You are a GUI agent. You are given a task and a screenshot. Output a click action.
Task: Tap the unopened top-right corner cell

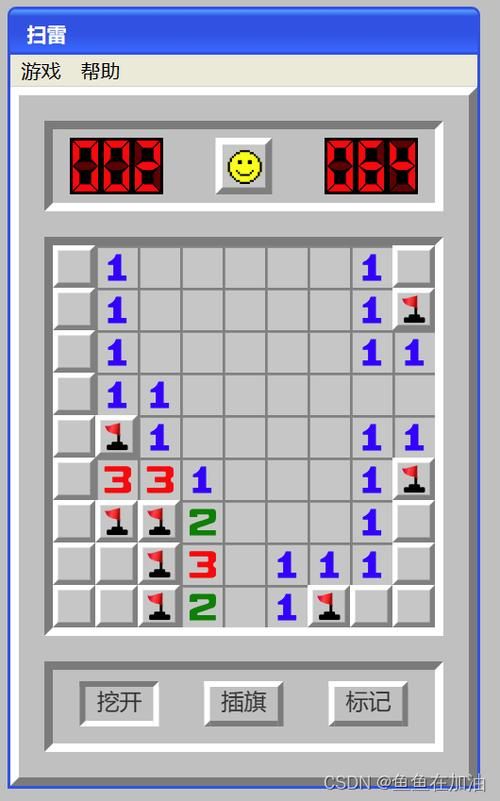pos(414,267)
